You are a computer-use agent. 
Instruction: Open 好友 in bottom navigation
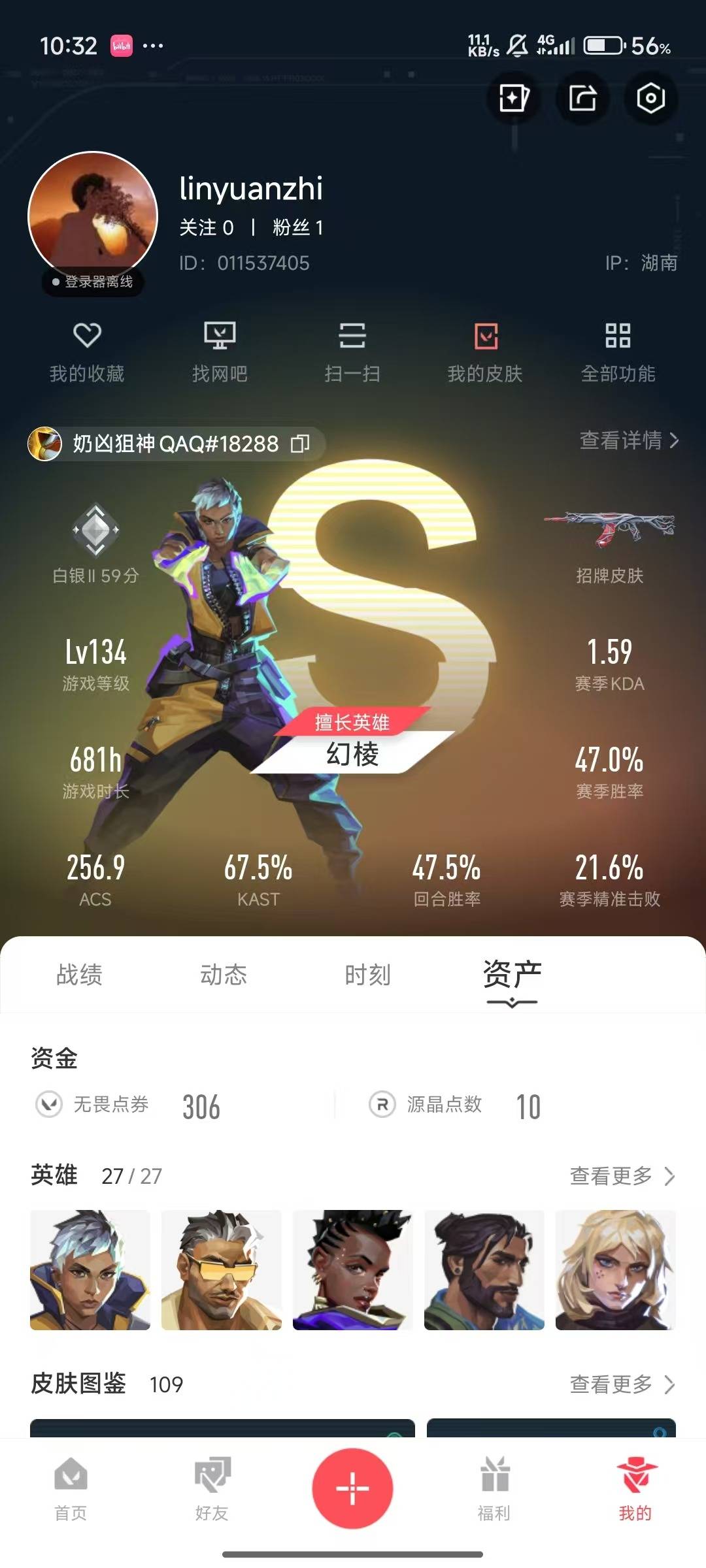(x=212, y=1489)
